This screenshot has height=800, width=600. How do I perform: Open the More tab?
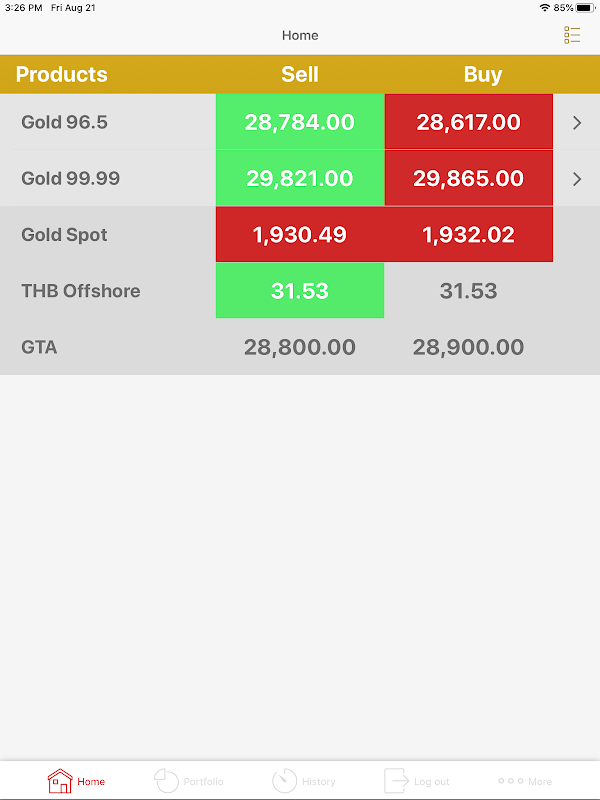(x=525, y=781)
